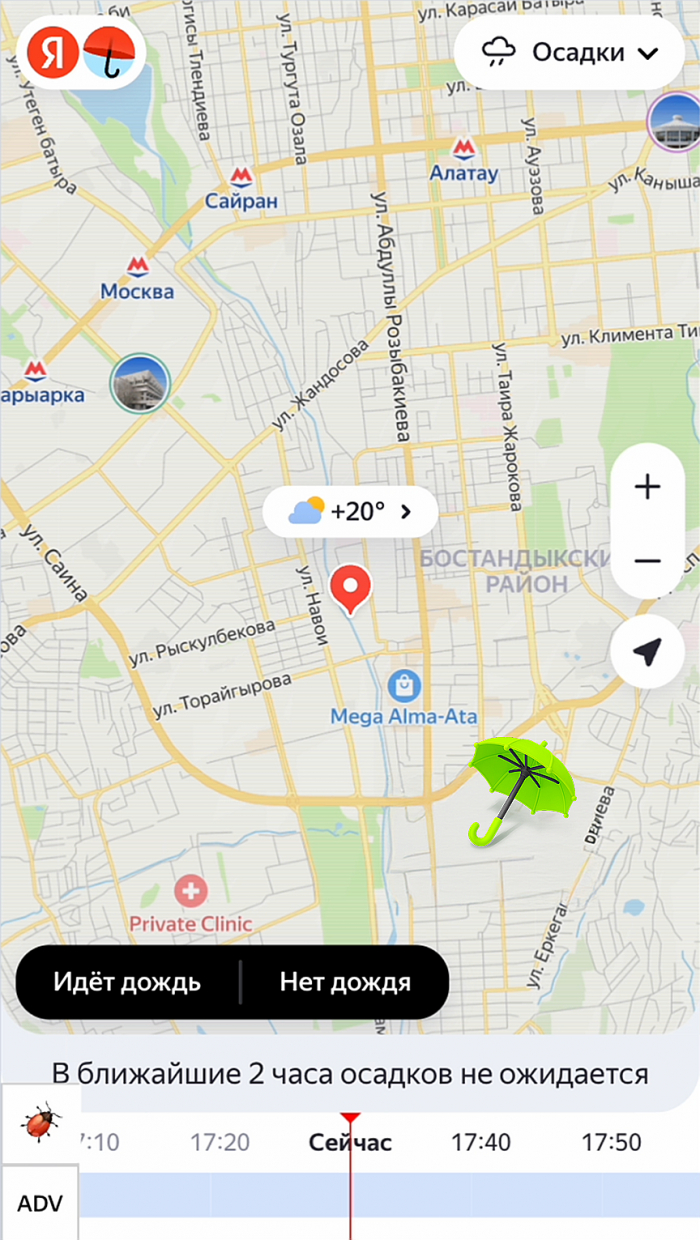This screenshot has height=1240, width=700.
Task: Report that it is raining (Идёт дождь)
Action: (127, 982)
